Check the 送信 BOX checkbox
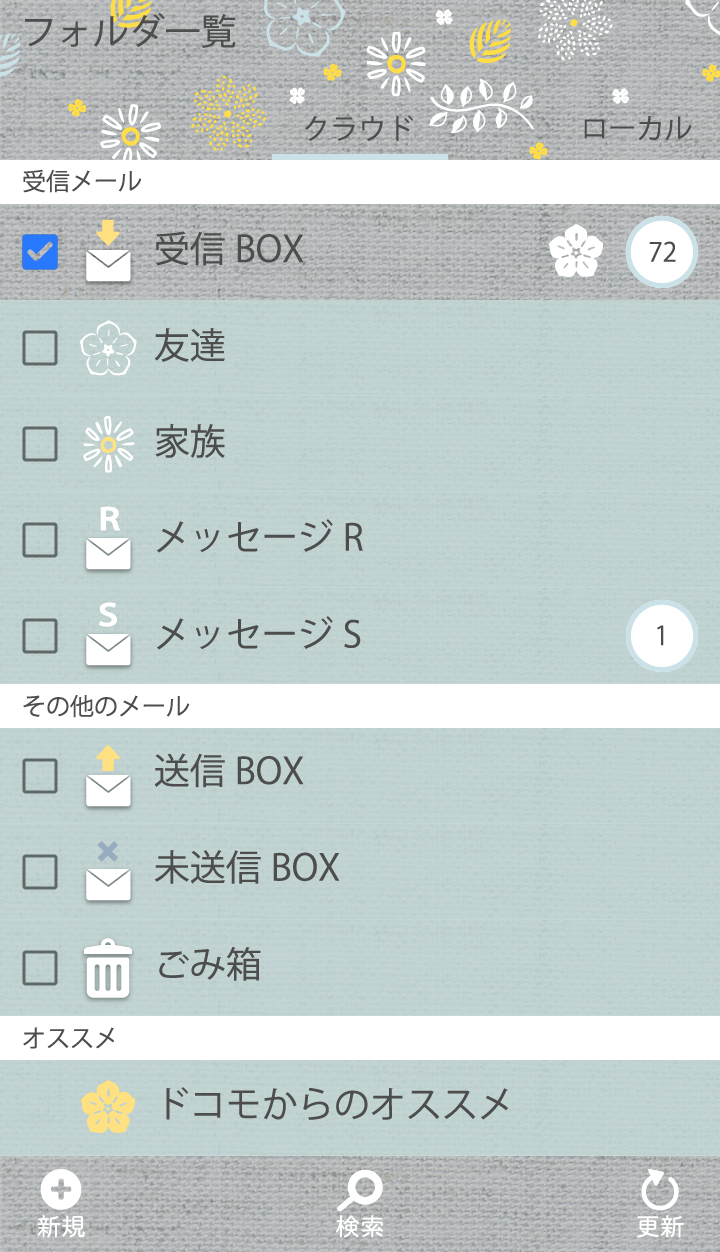 [x=40, y=776]
